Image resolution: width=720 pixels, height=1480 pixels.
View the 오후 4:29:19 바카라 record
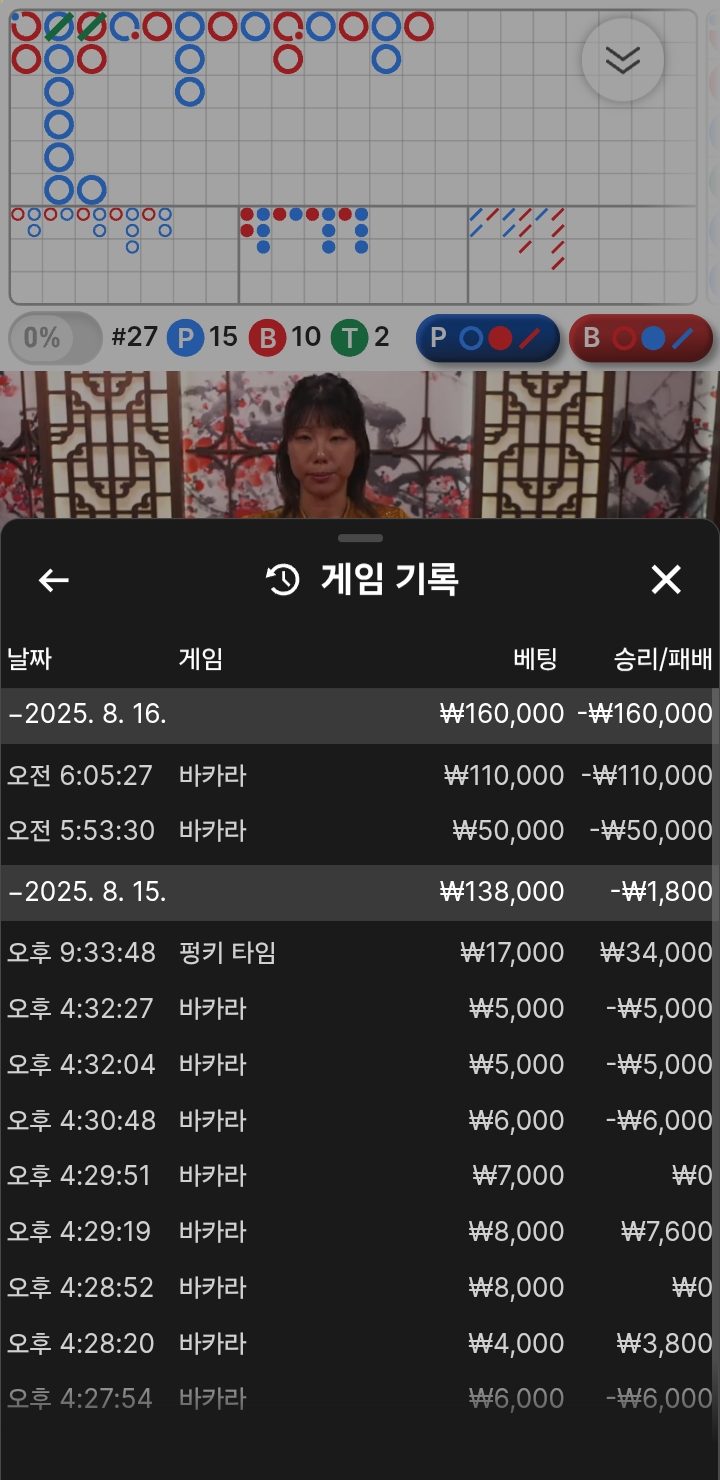tap(359, 1231)
